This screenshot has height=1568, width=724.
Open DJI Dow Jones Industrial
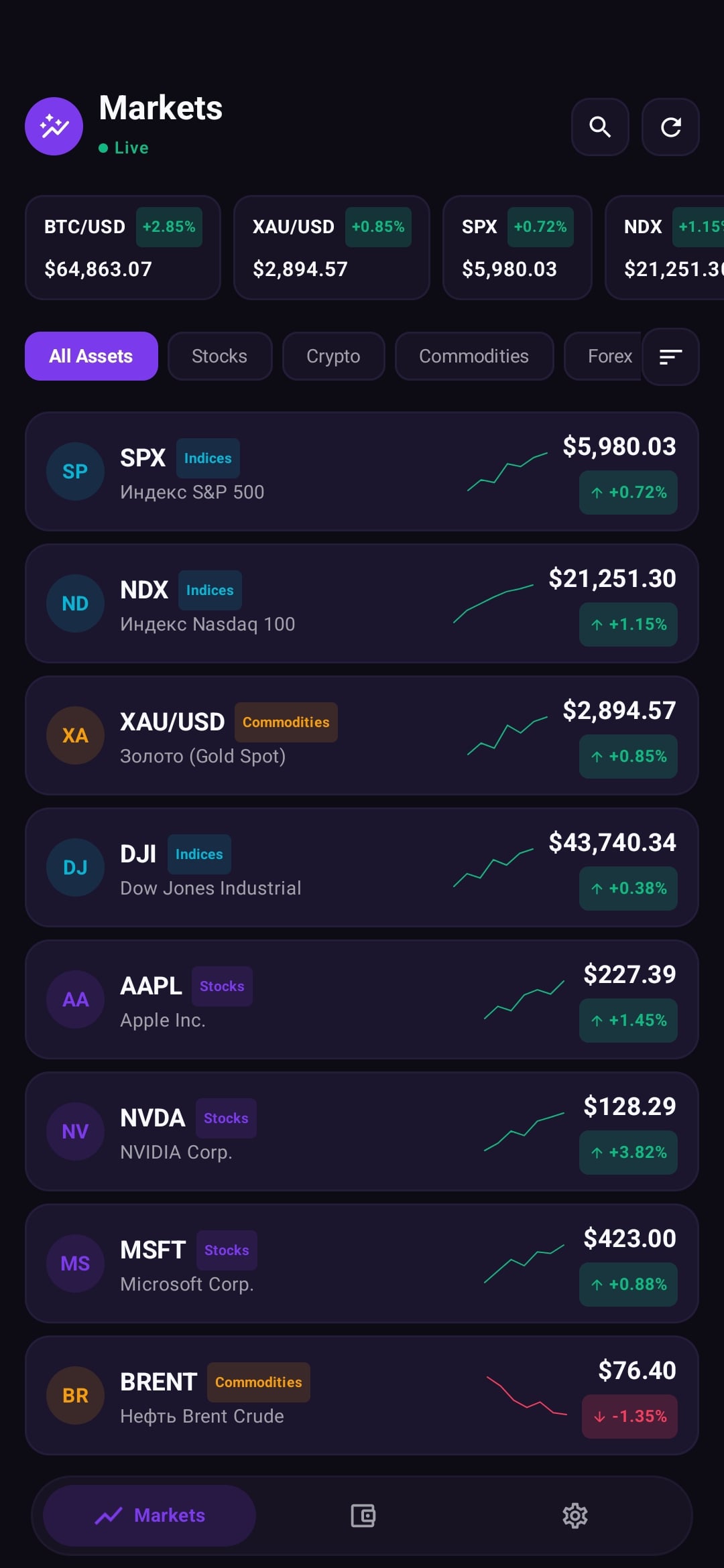pyautogui.click(x=362, y=867)
